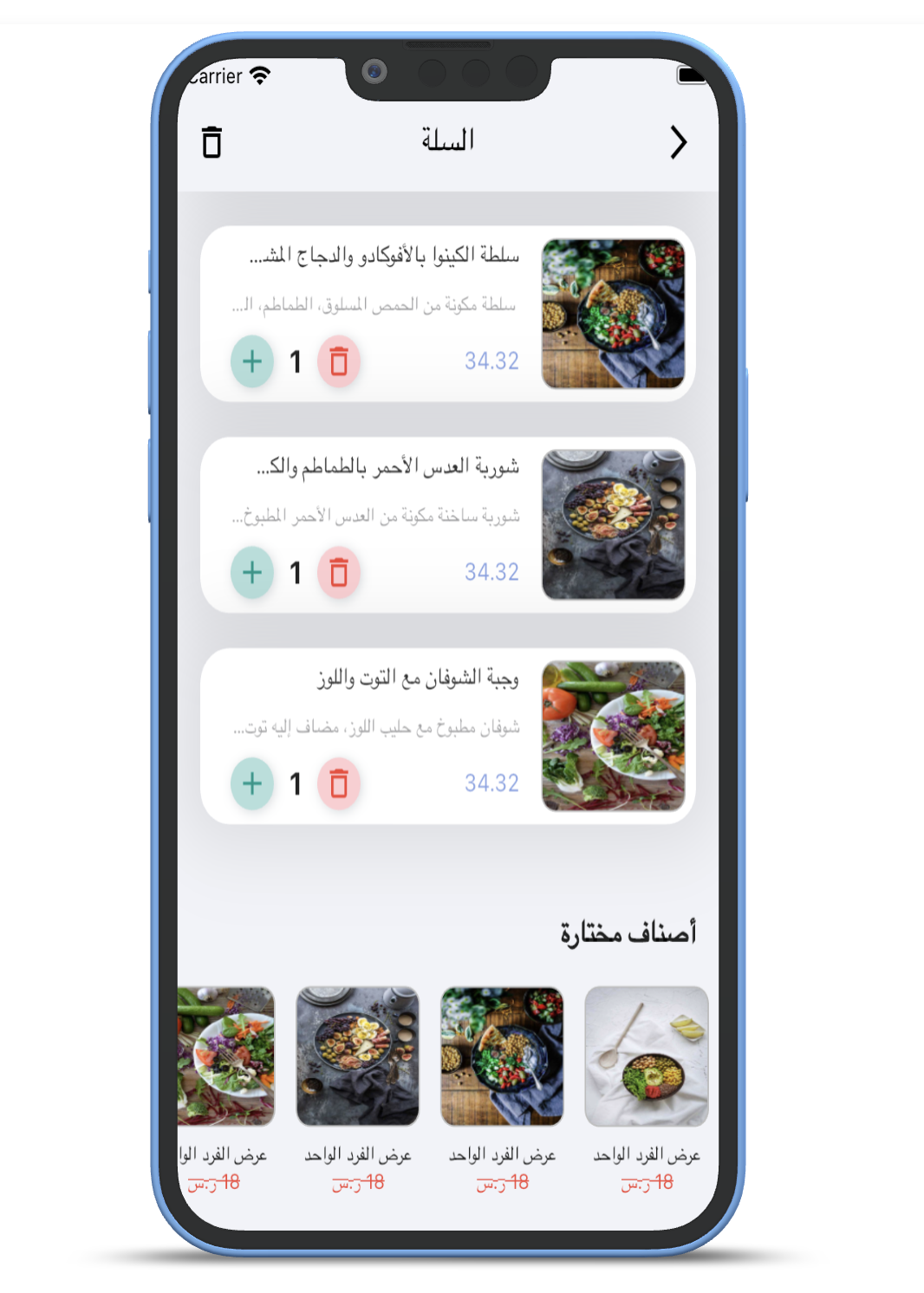
Task: Go back using the top arrow chevron
Action: coord(678,142)
